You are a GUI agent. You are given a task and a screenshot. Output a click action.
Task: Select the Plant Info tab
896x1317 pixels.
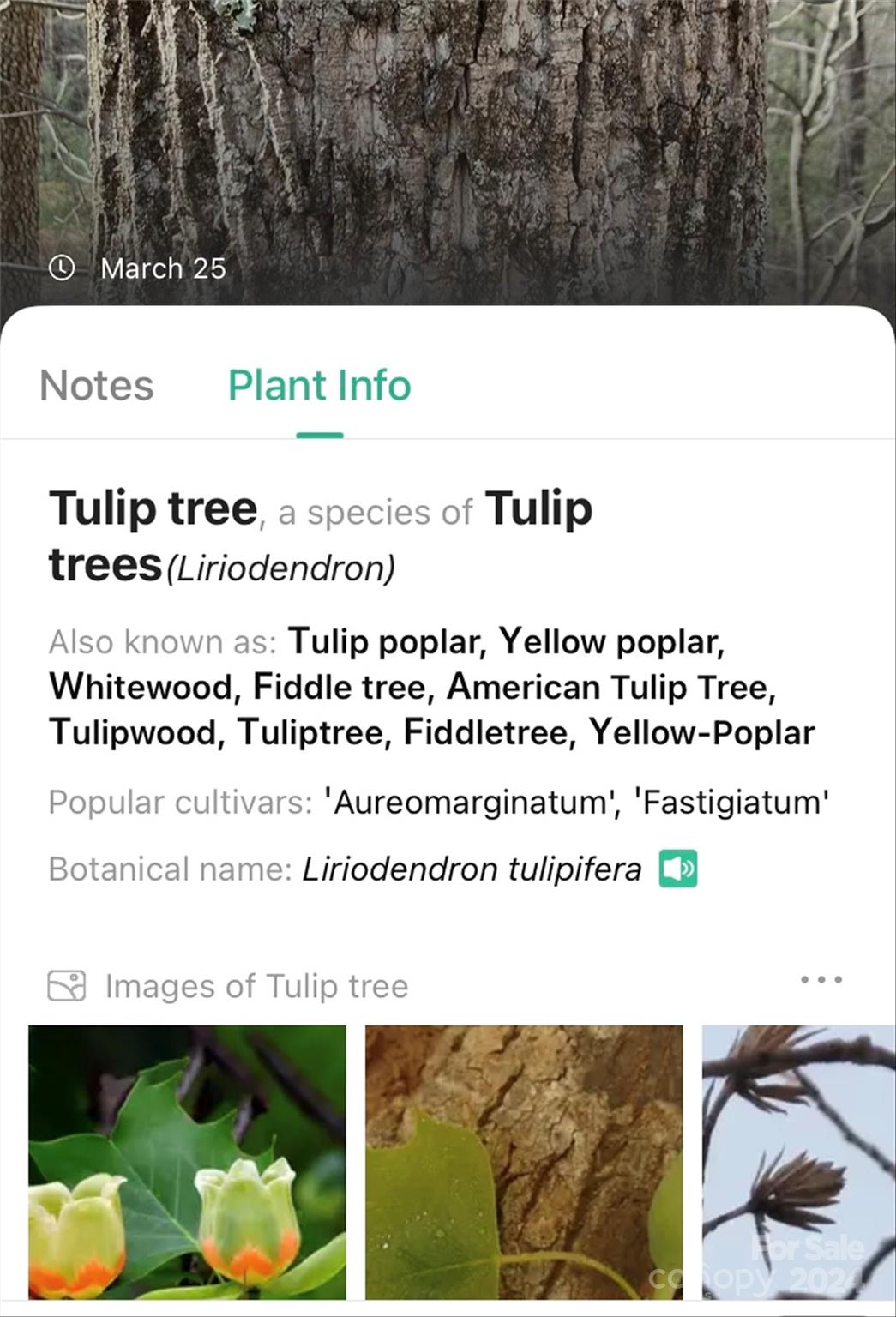point(319,386)
